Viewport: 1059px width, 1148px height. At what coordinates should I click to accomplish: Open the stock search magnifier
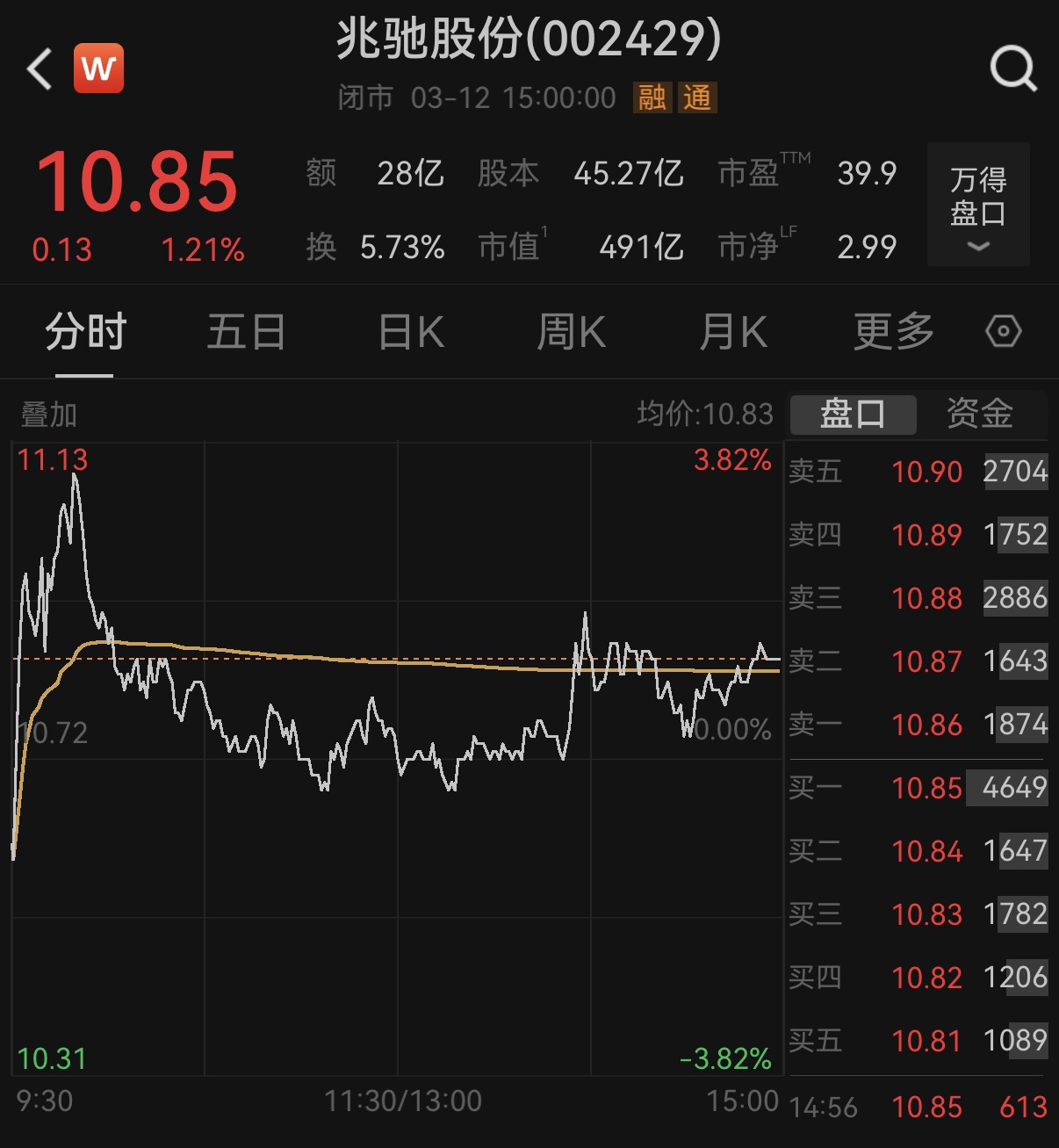tap(1012, 69)
